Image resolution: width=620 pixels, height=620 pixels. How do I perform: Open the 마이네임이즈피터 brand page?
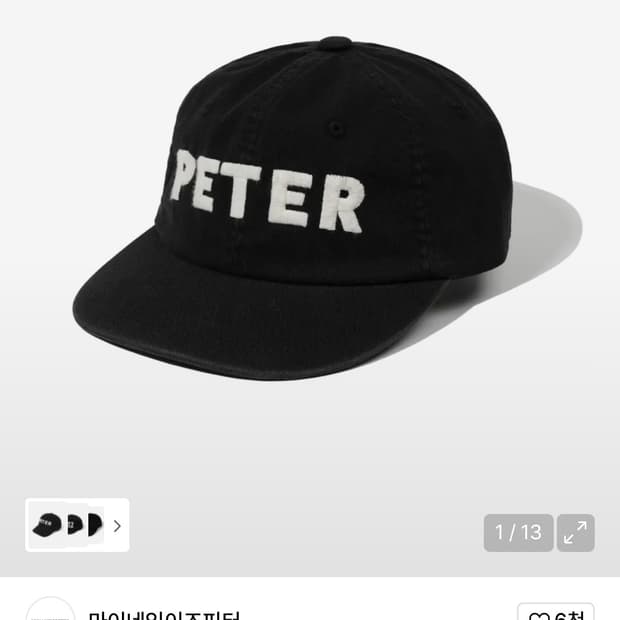[x=164, y=614]
